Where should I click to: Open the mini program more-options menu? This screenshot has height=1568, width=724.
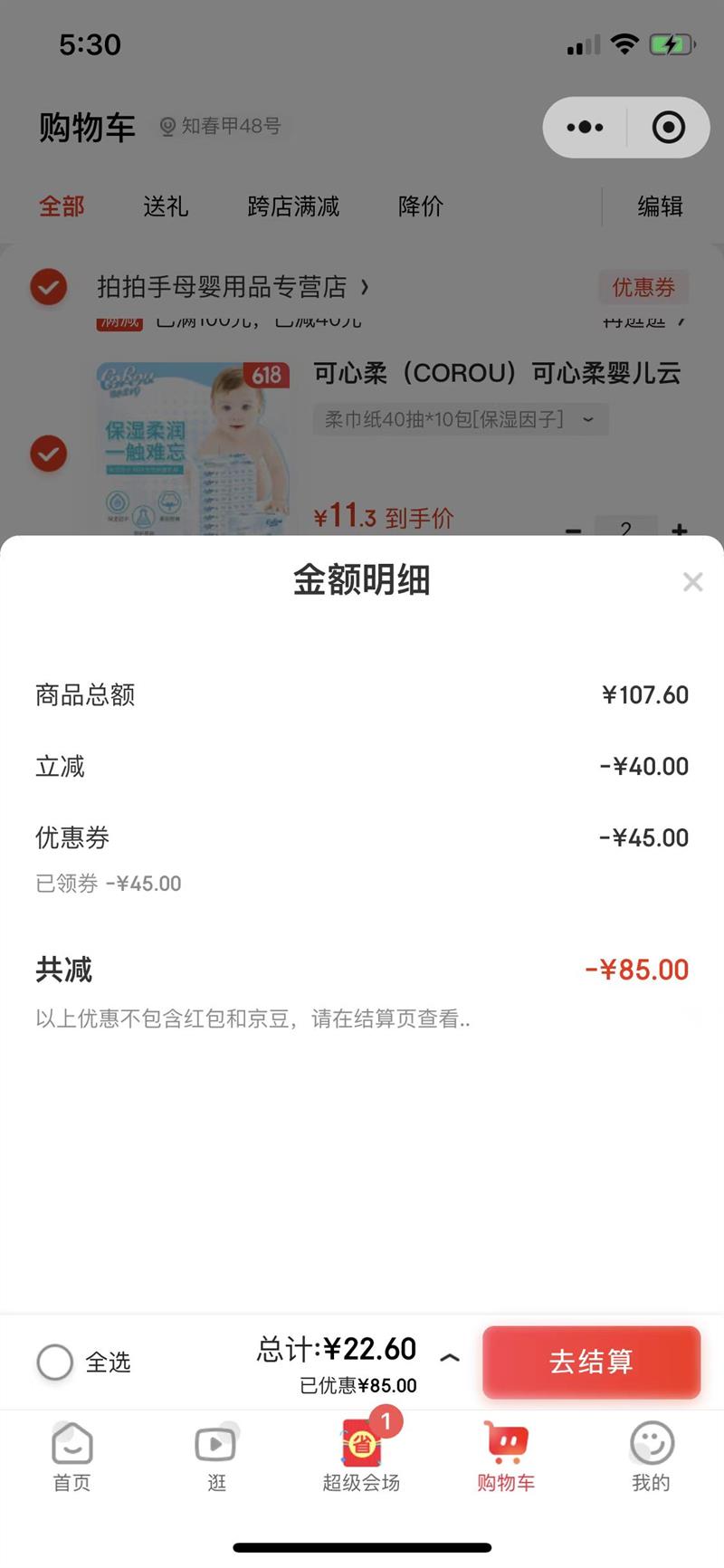[x=585, y=128]
